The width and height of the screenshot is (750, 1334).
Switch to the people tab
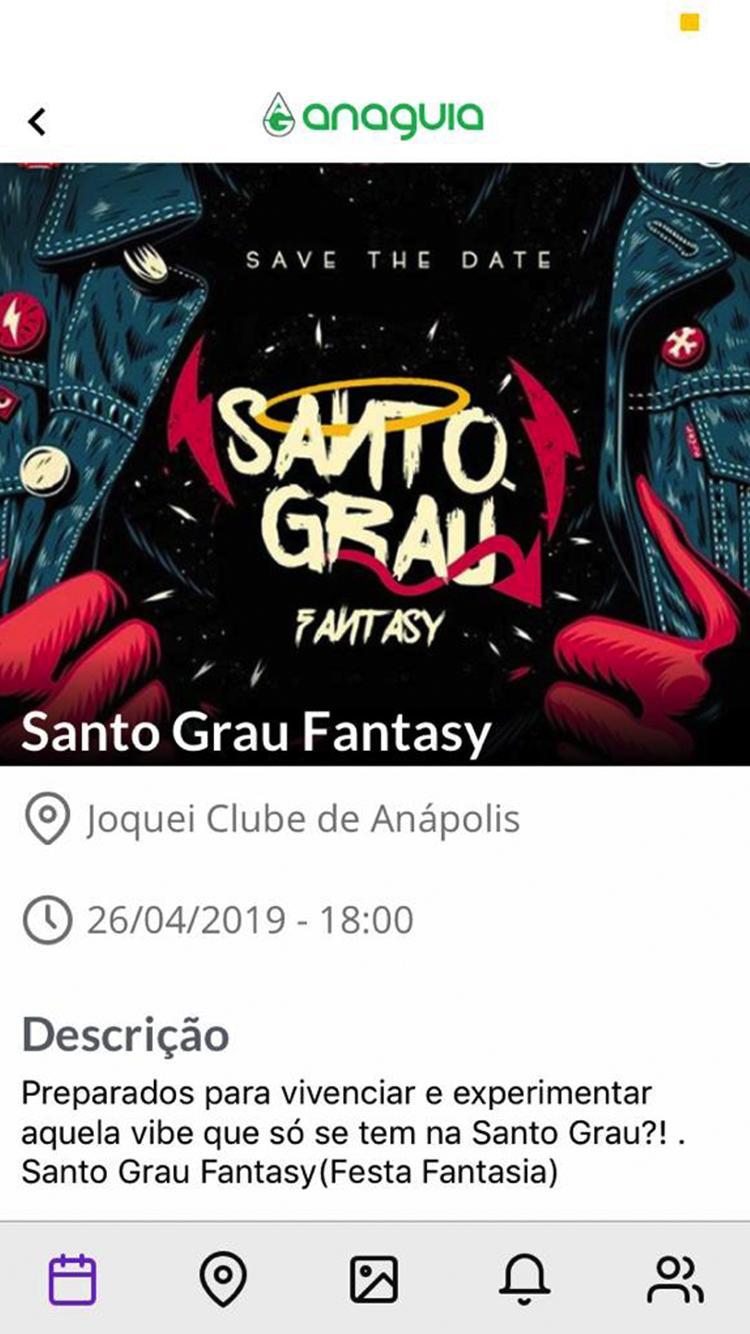point(676,1279)
